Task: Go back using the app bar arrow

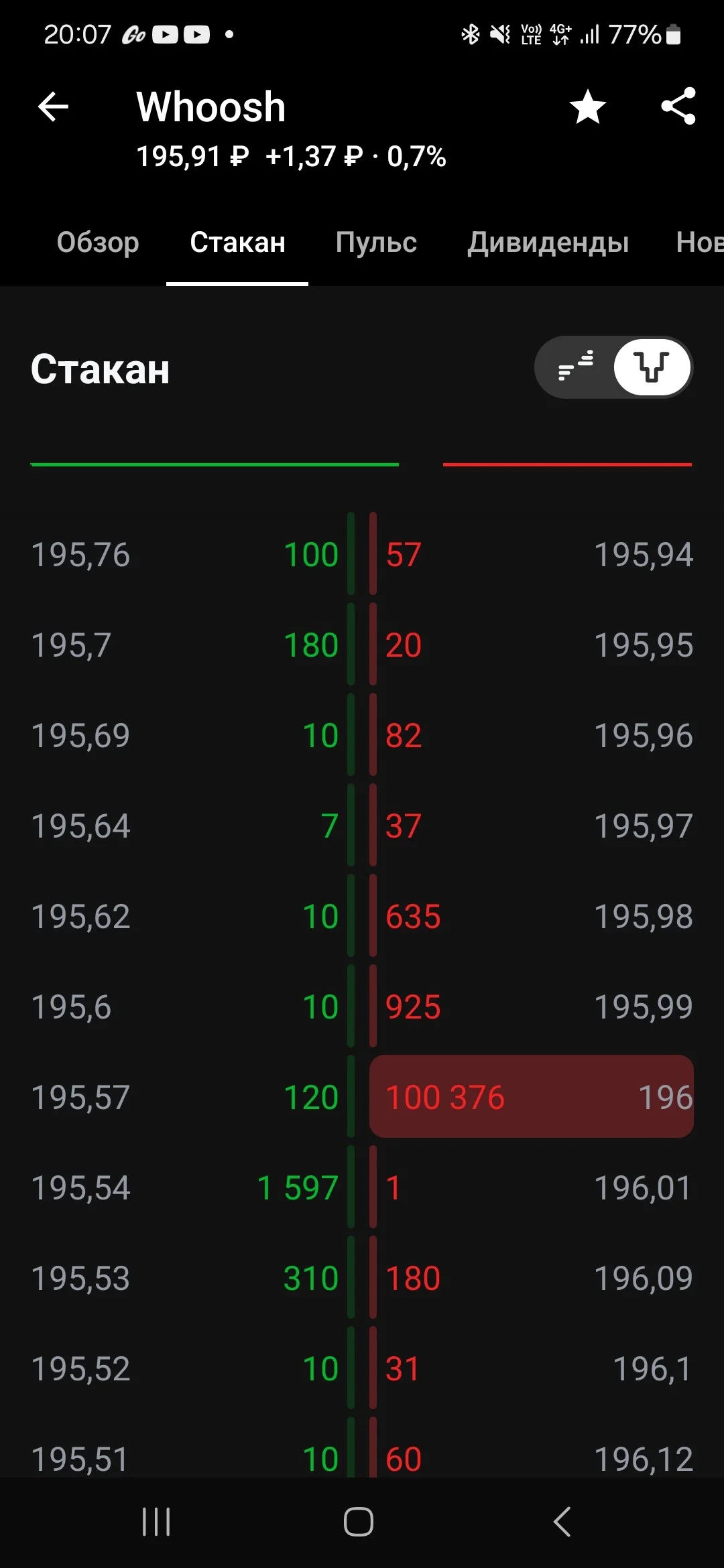Action: (x=53, y=107)
